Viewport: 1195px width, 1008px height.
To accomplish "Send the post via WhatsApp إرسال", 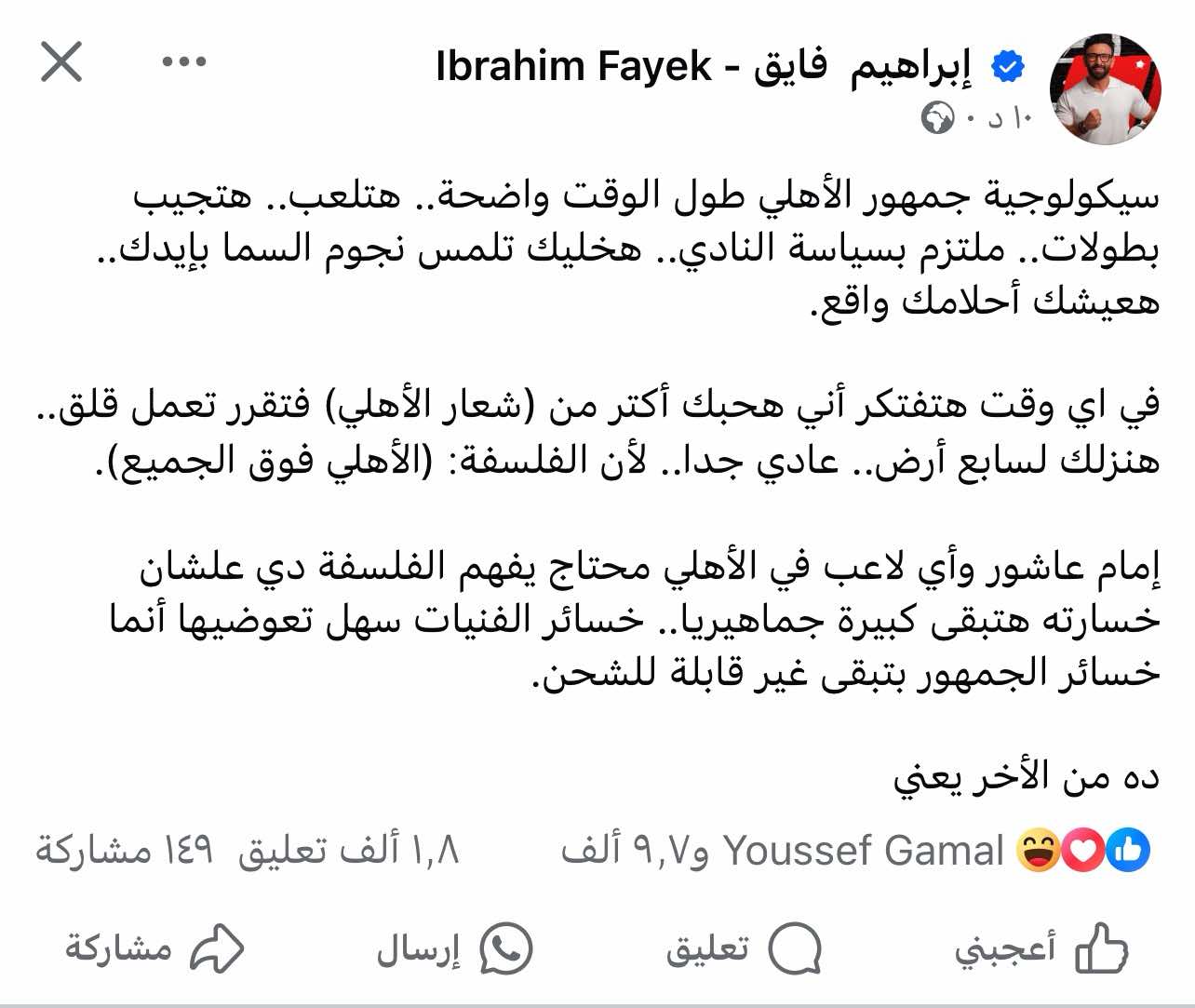I will tap(454, 948).
